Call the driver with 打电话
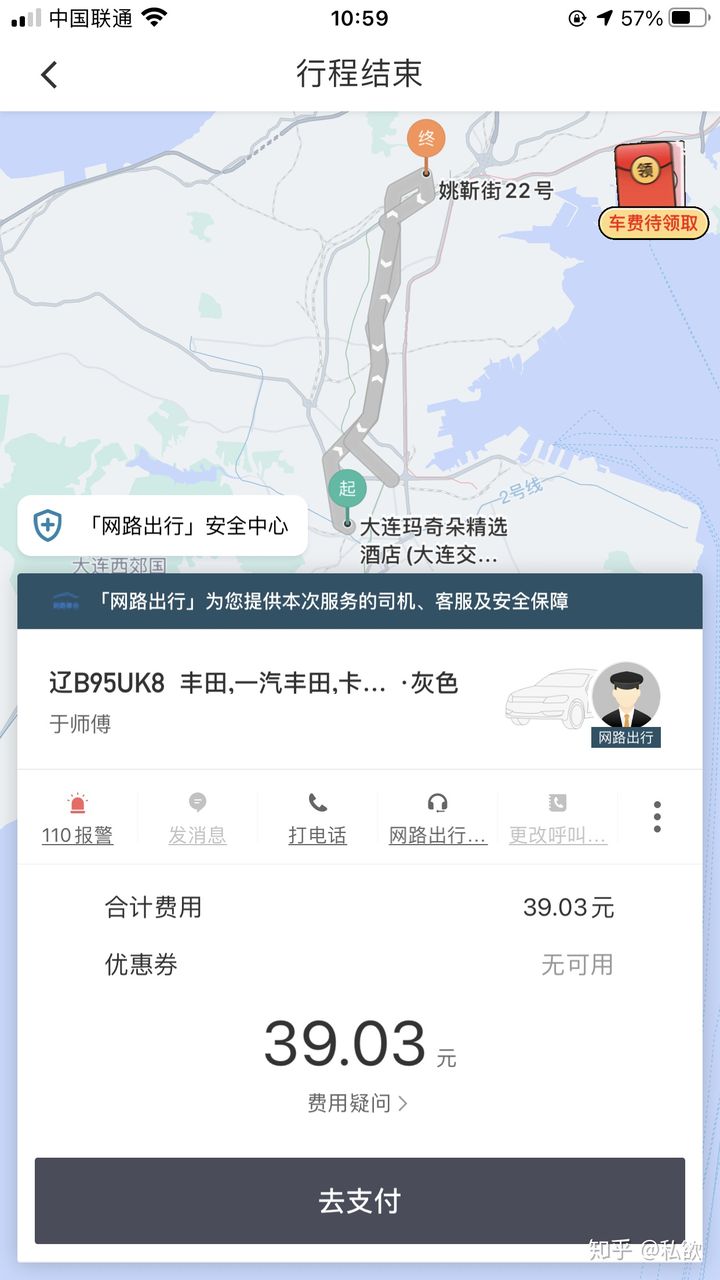The width and height of the screenshot is (720, 1280). (317, 819)
